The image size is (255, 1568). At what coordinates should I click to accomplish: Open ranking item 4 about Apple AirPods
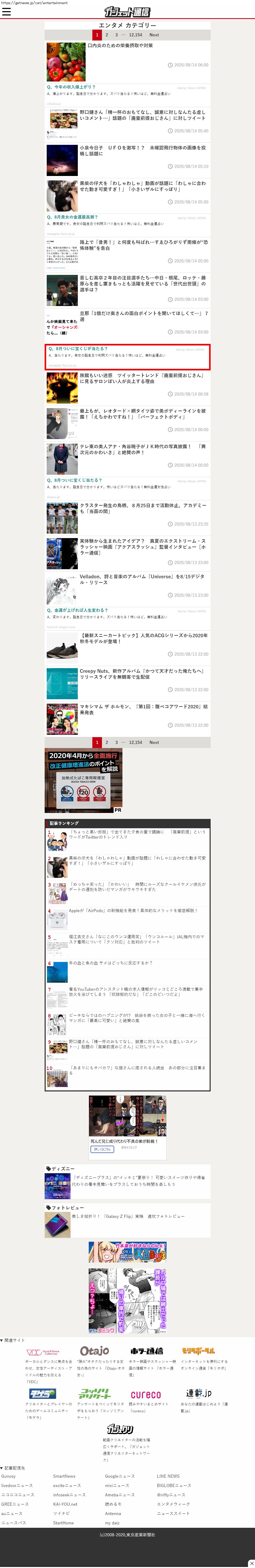[133, 911]
